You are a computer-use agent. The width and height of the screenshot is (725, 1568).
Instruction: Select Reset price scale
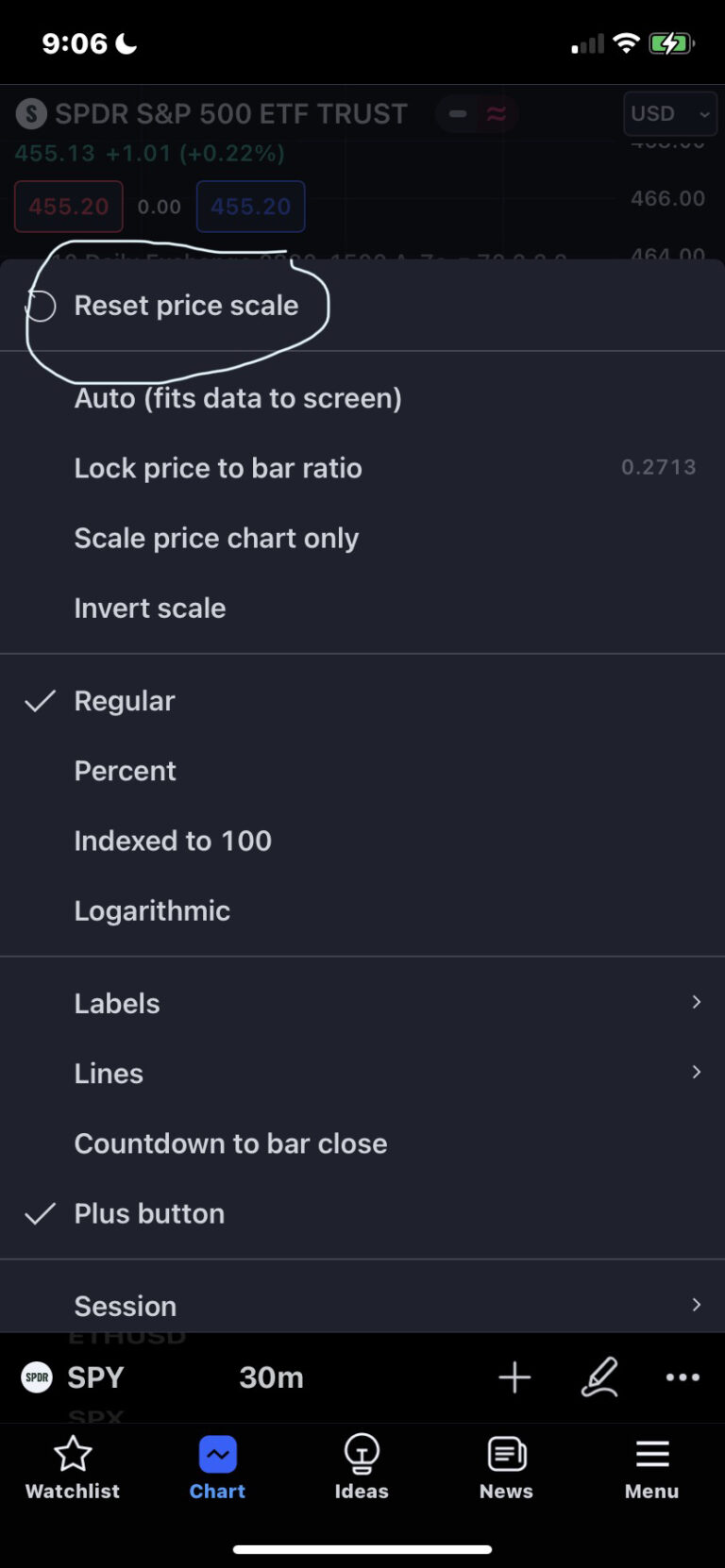coord(186,305)
